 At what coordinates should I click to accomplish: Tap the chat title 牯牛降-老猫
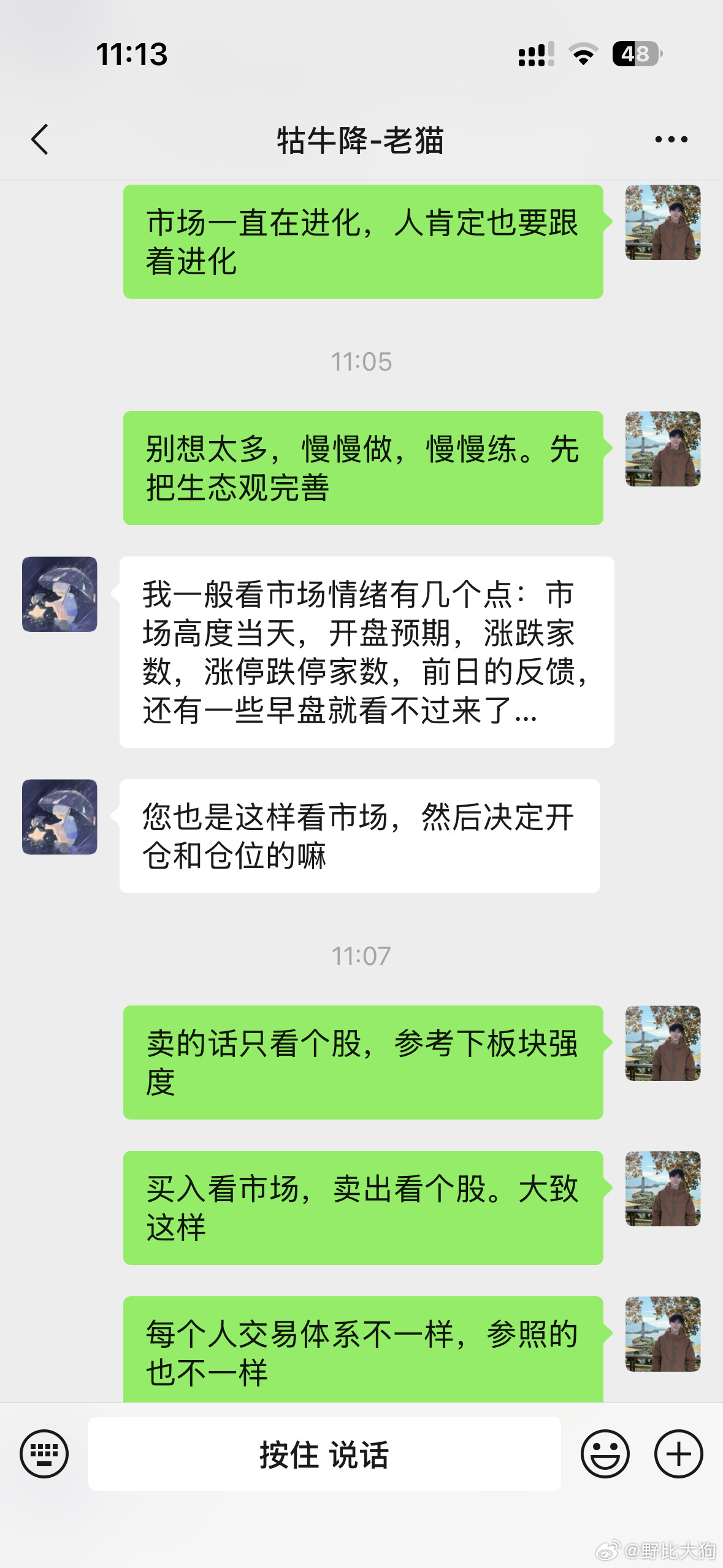(x=361, y=139)
